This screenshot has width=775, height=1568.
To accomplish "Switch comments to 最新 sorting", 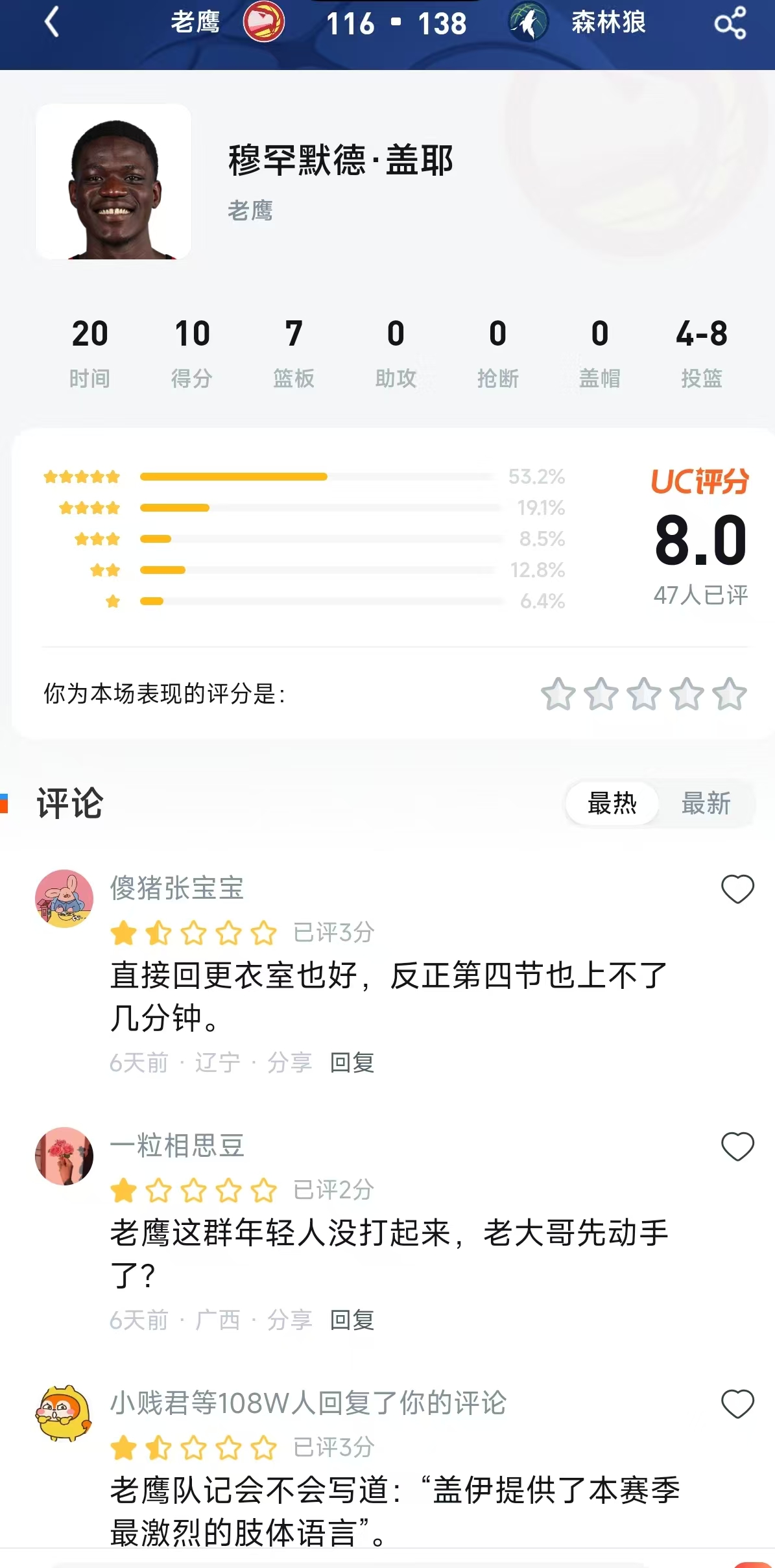I will 706,803.
